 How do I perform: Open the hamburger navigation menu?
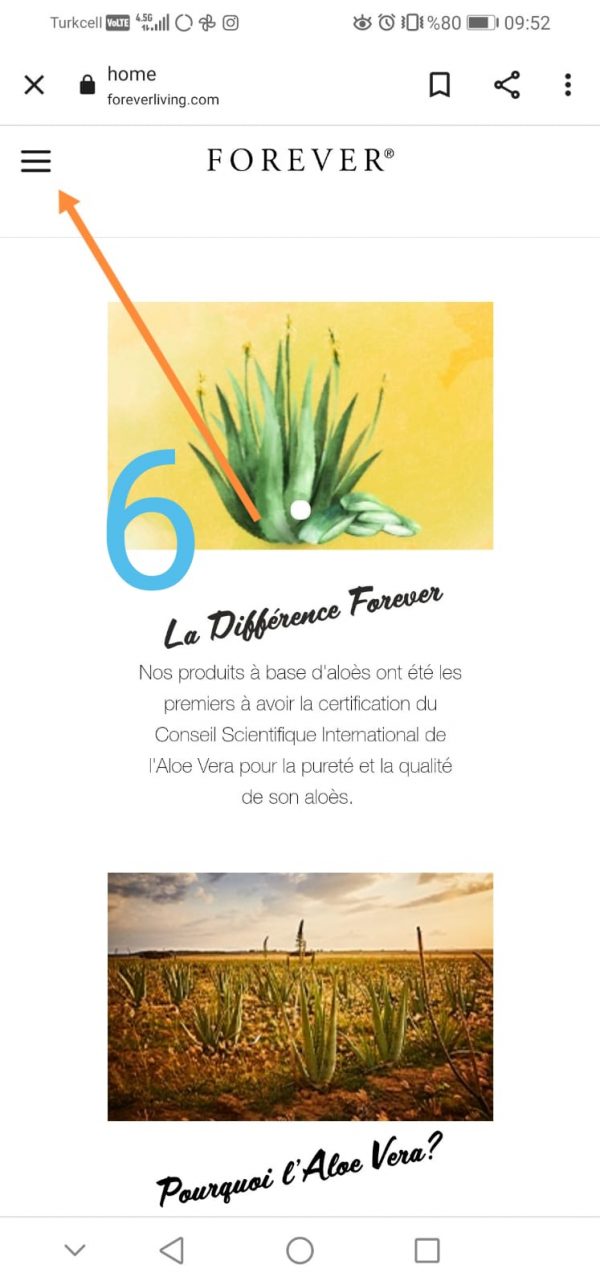pyautogui.click(x=36, y=161)
